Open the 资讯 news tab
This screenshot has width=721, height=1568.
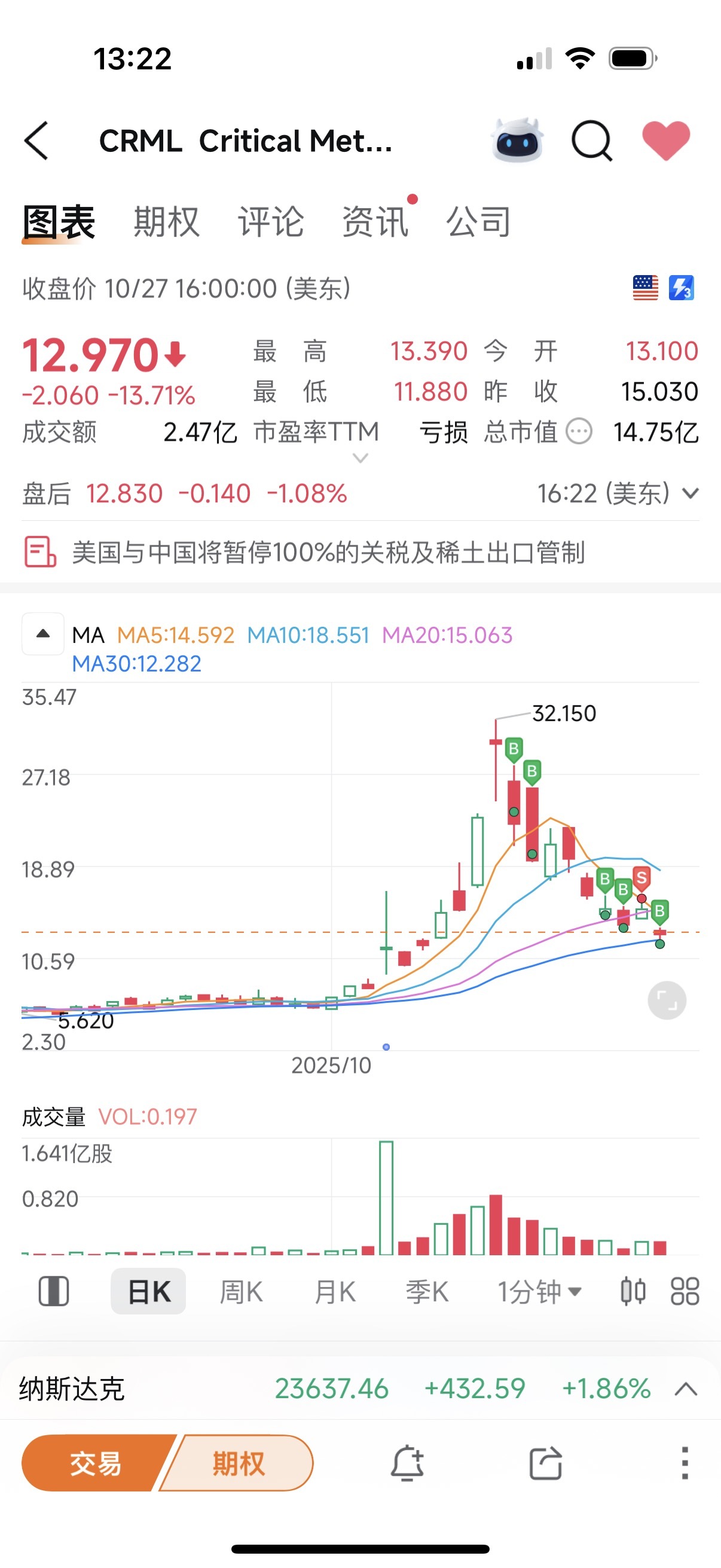[375, 221]
